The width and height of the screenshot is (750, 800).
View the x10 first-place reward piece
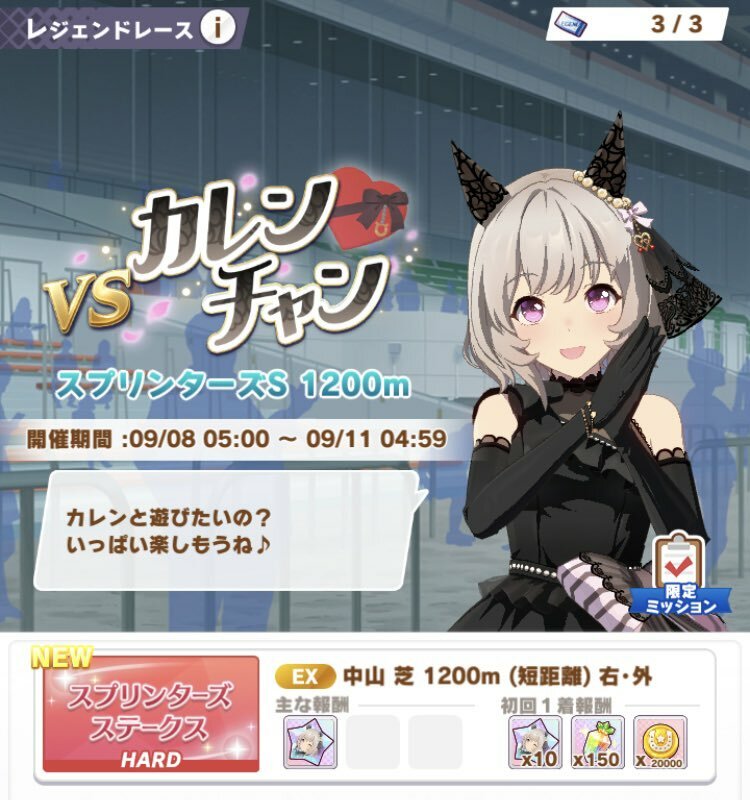(534, 742)
